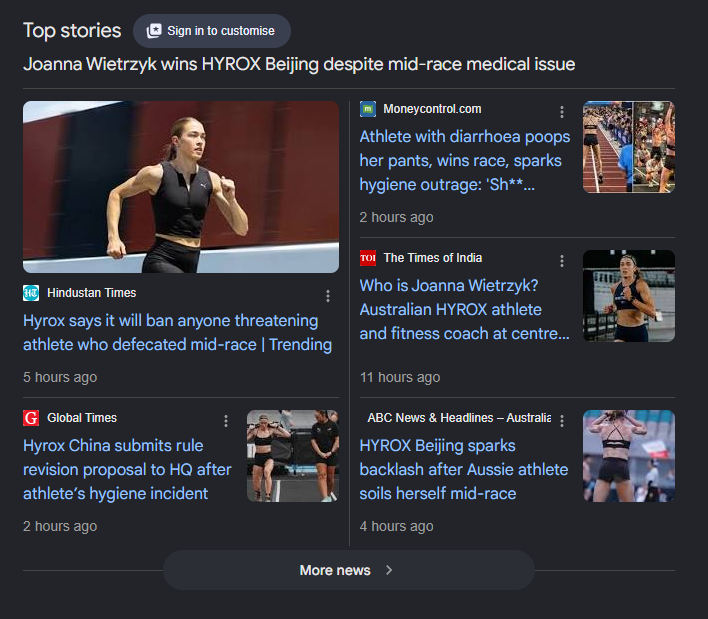Read Times of India 'Who is Joanna Wietrzyk?' story
708x619 pixels.
click(x=465, y=310)
